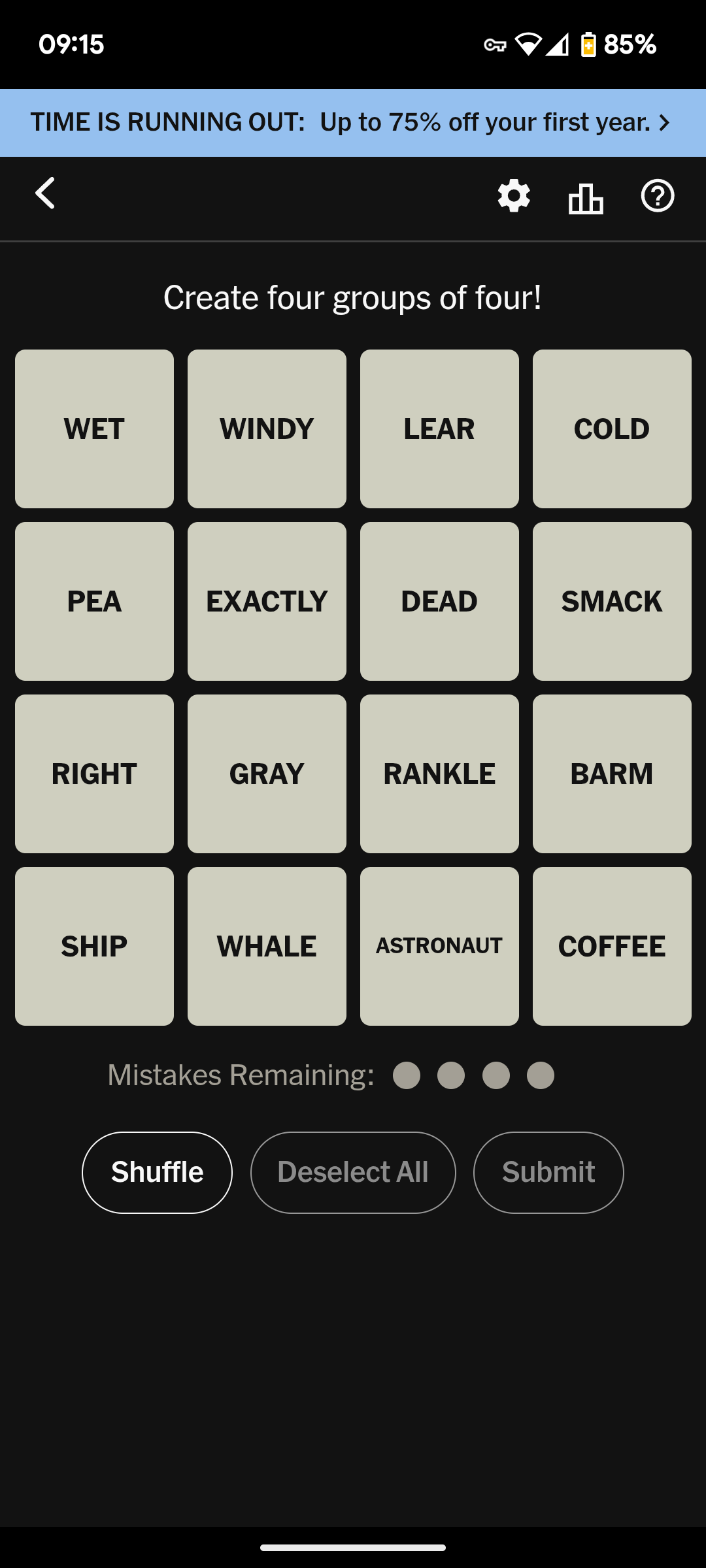706x1568 pixels.
Task: Select the WHALE tile
Action: coord(267,946)
